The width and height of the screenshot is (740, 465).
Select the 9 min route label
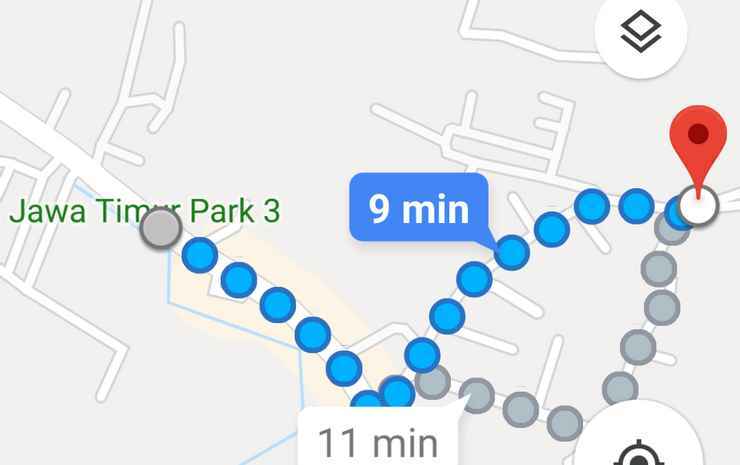(x=418, y=209)
